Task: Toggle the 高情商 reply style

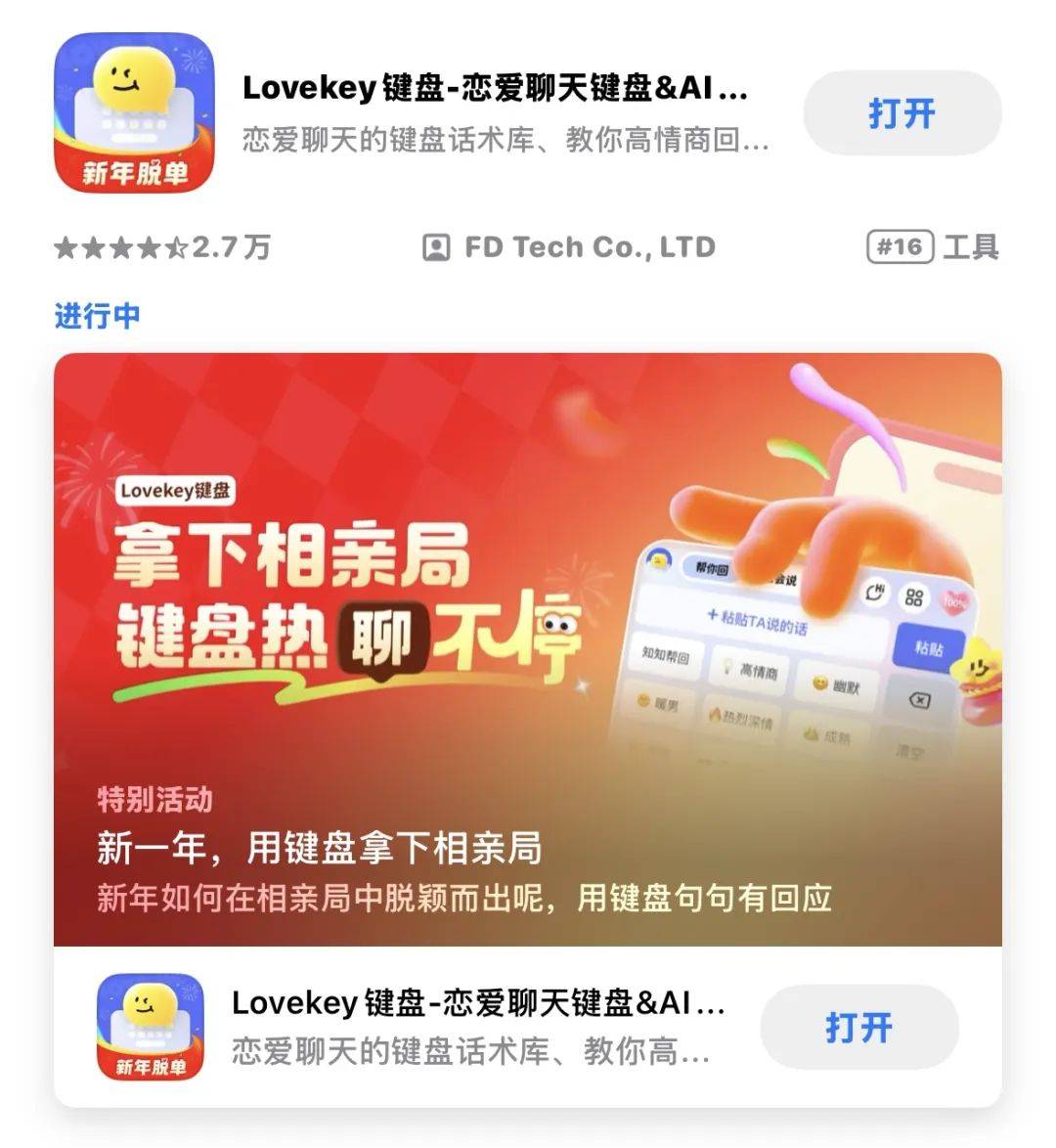Action: coord(760,669)
